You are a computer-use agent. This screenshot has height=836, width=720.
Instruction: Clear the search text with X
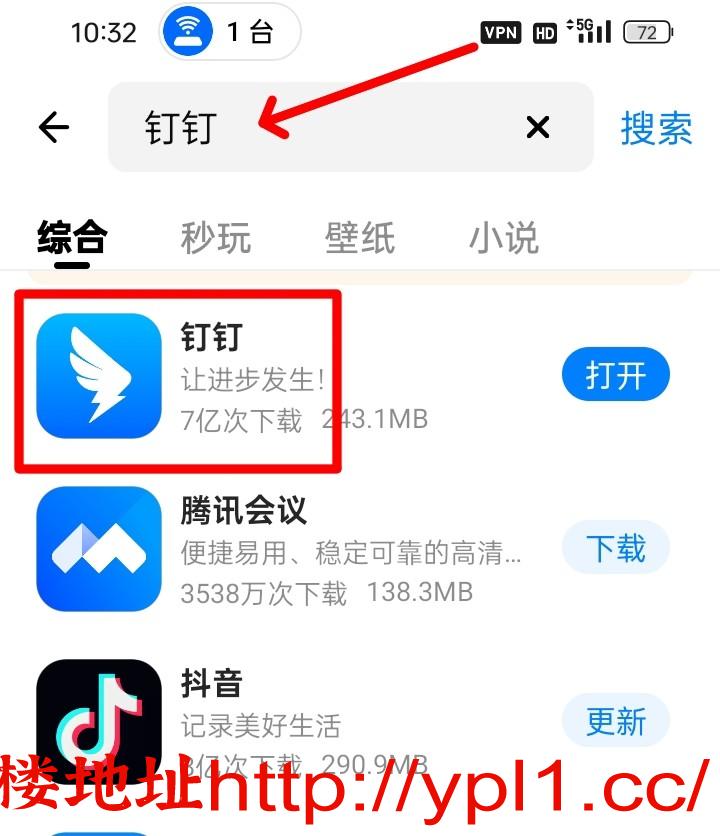pyautogui.click(x=538, y=127)
